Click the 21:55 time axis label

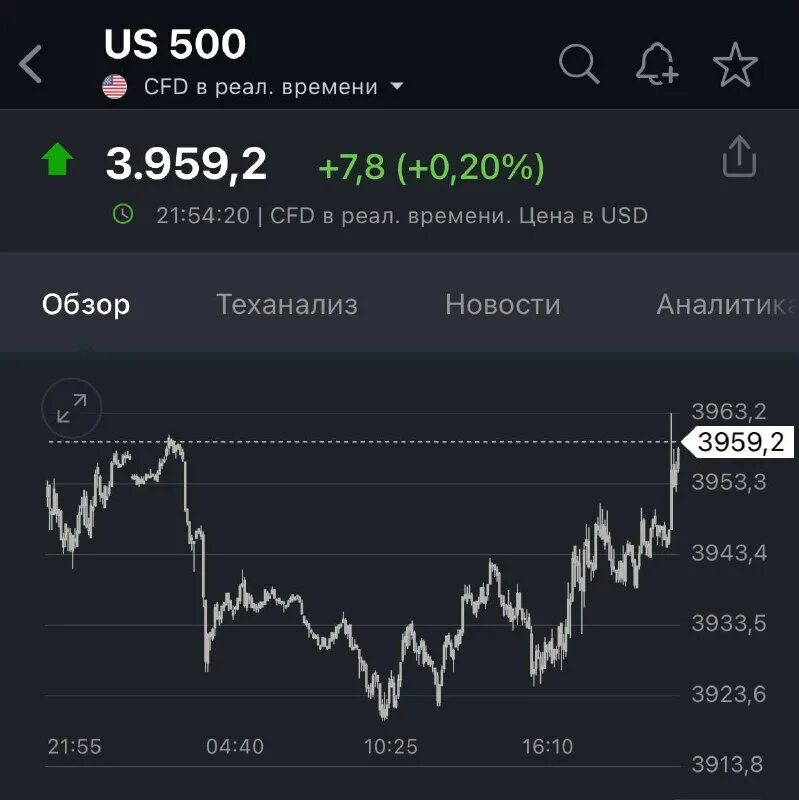[74, 745]
